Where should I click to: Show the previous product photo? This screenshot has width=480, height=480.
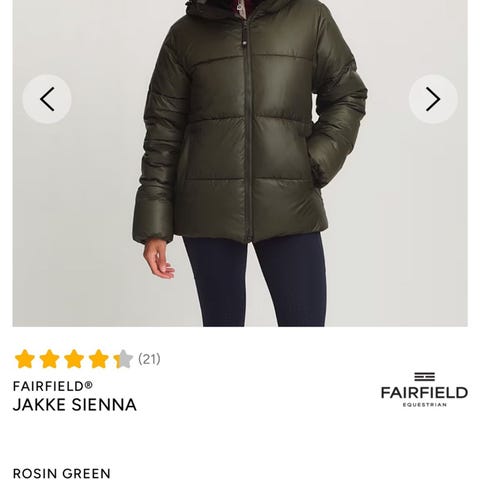click(x=47, y=99)
